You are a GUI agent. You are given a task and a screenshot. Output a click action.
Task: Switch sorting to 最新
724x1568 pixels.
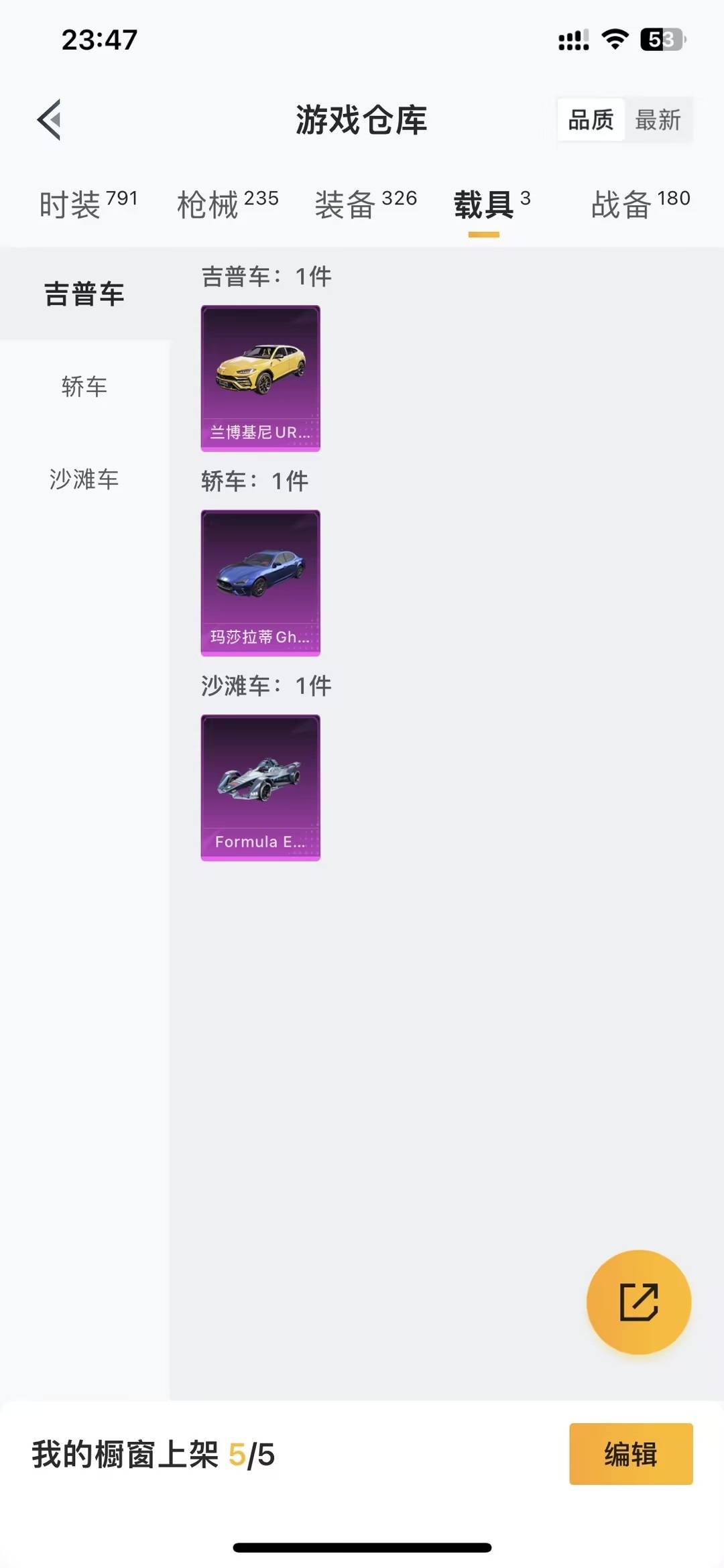[x=660, y=121]
